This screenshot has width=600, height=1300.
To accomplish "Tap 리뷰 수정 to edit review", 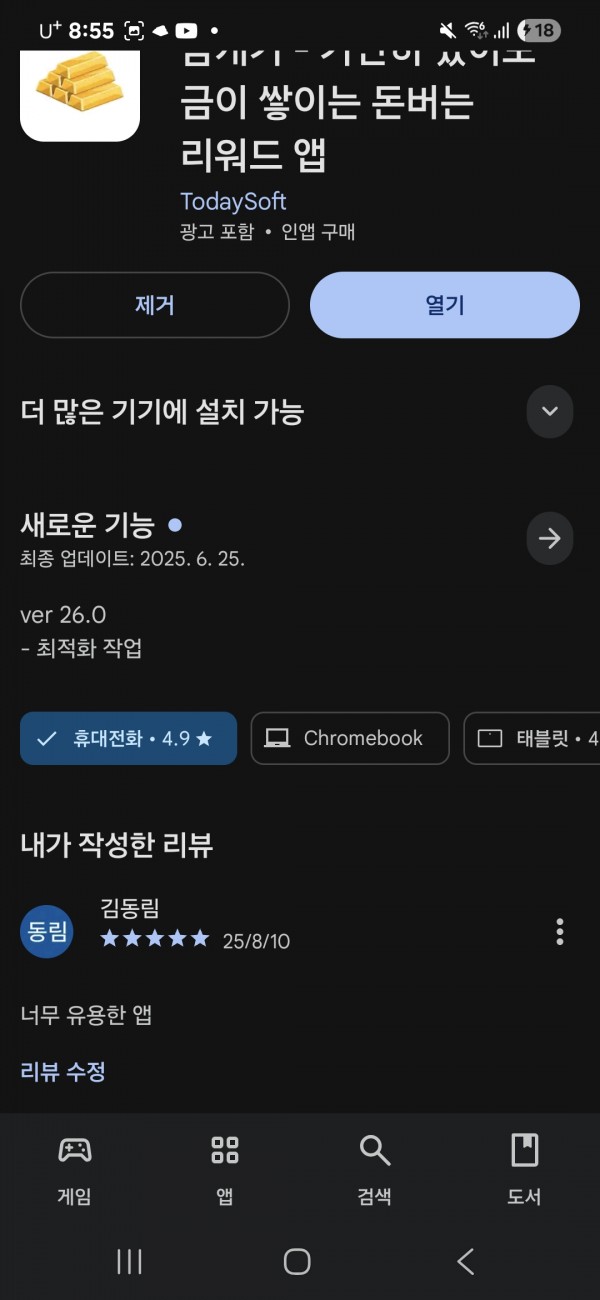I will [63, 1071].
